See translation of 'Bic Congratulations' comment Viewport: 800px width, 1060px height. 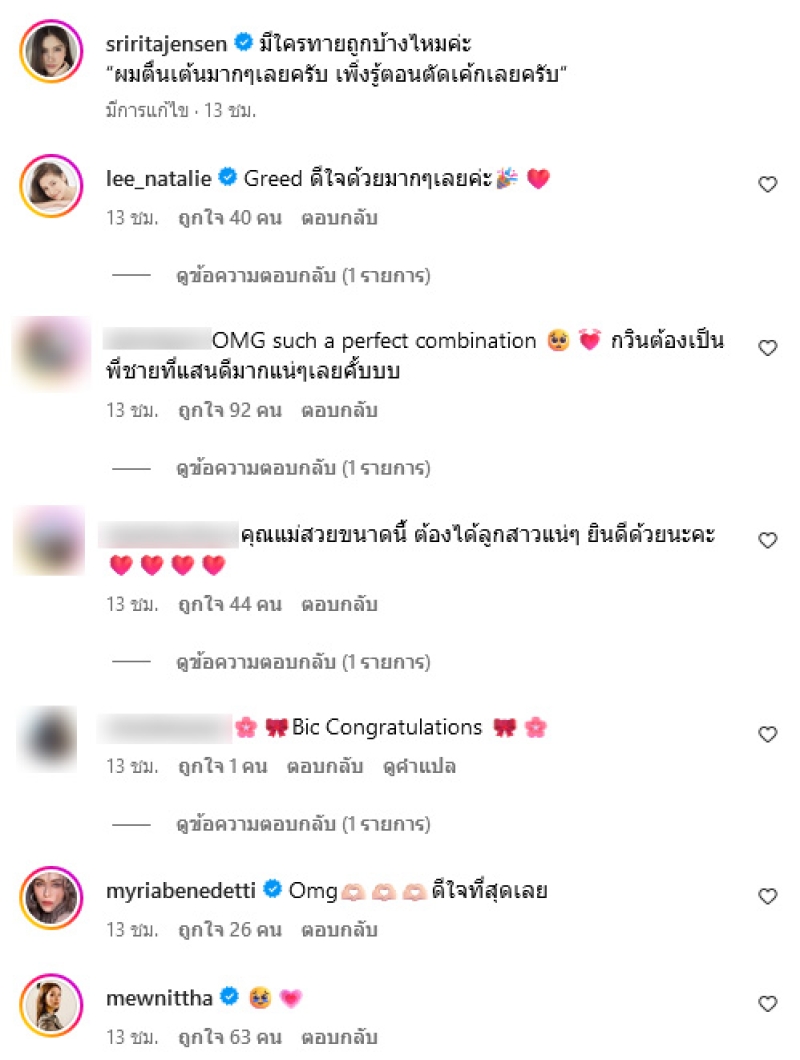[419, 767]
